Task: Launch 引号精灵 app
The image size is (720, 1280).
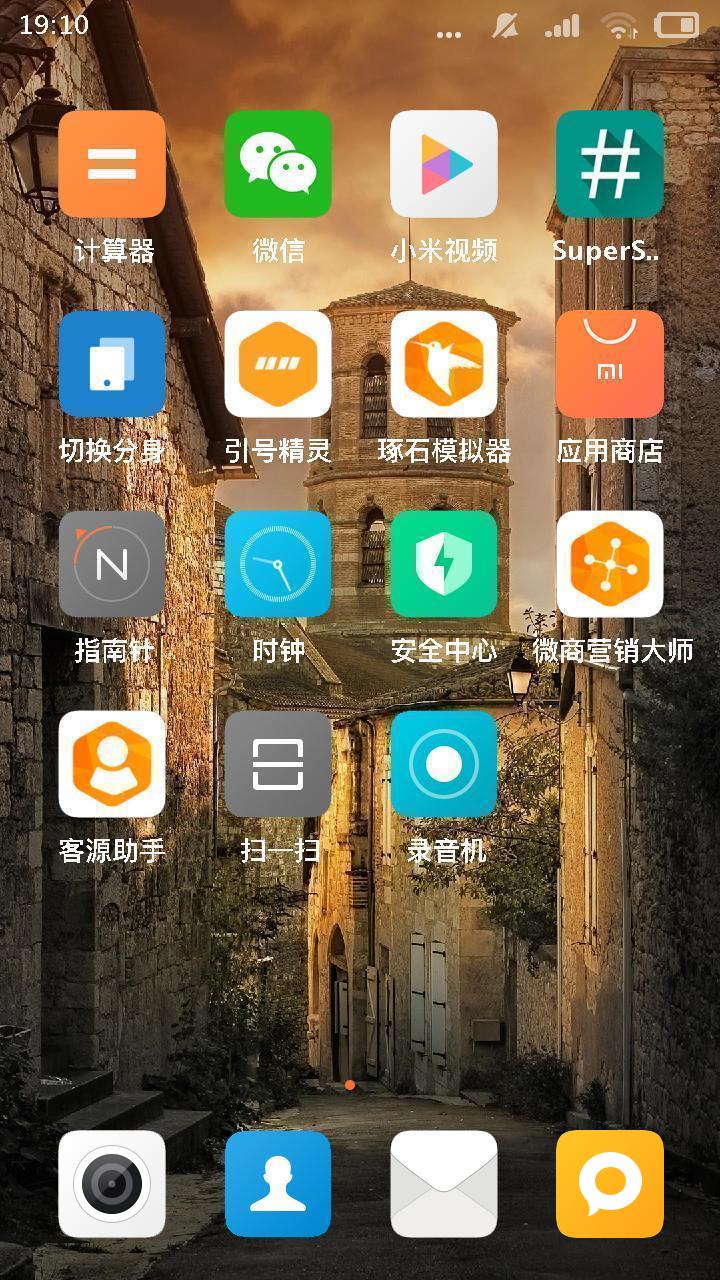Action: [x=278, y=364]
